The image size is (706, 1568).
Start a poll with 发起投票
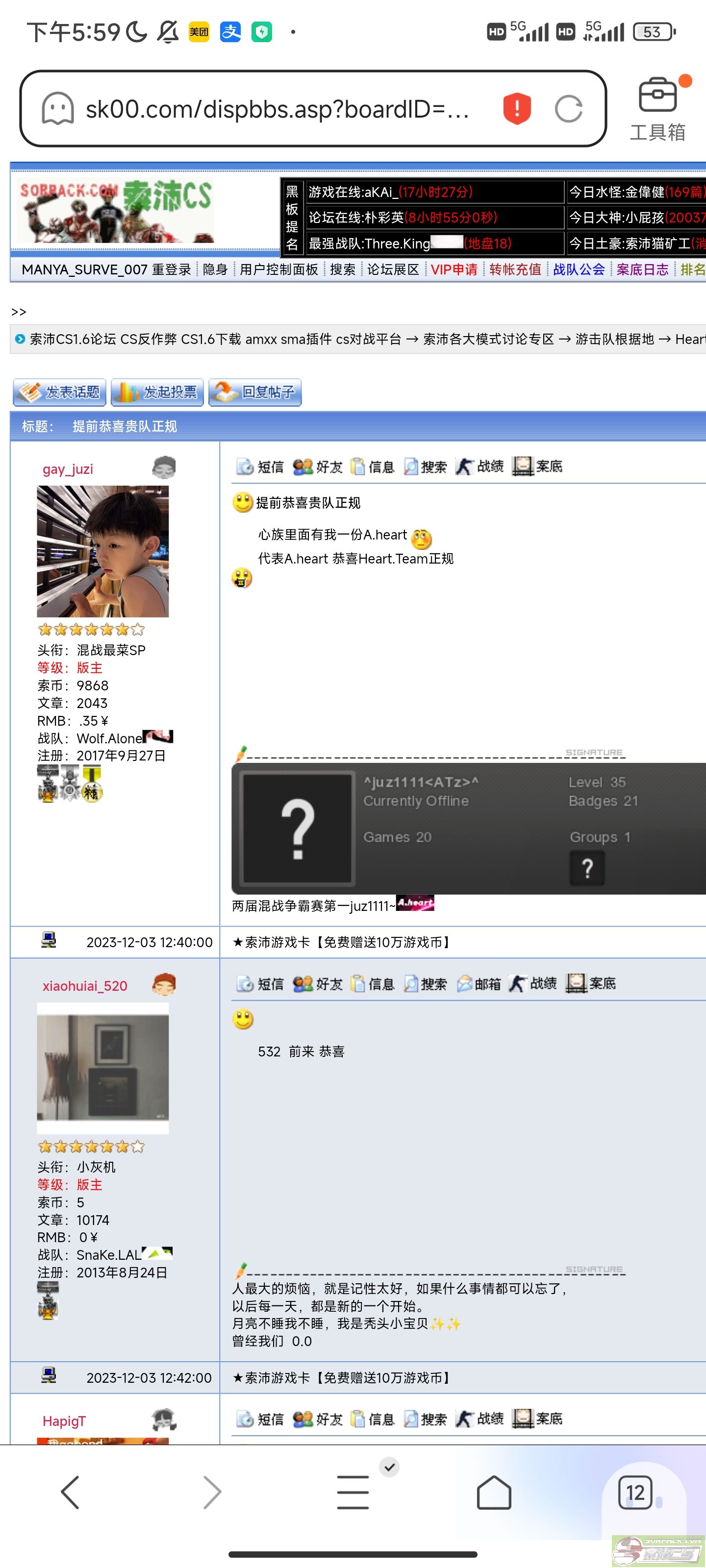click(157, 392)
